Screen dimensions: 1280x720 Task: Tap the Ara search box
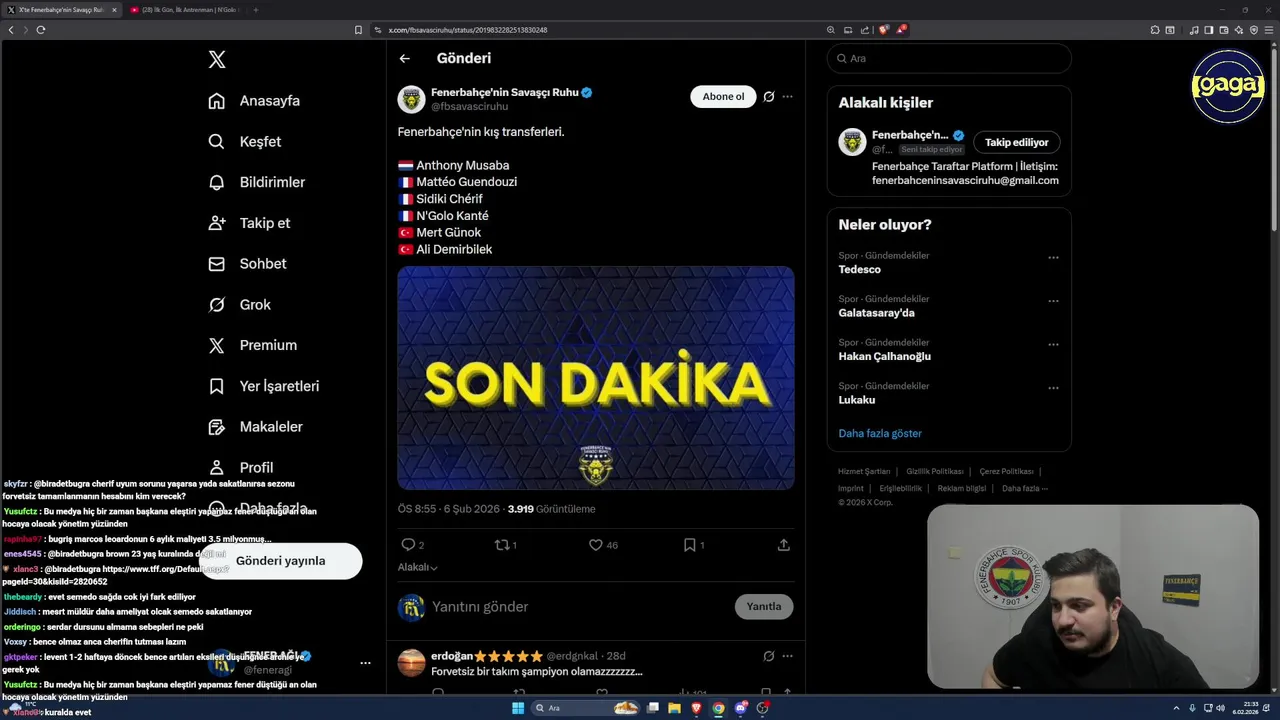click(x=950, y=59)
